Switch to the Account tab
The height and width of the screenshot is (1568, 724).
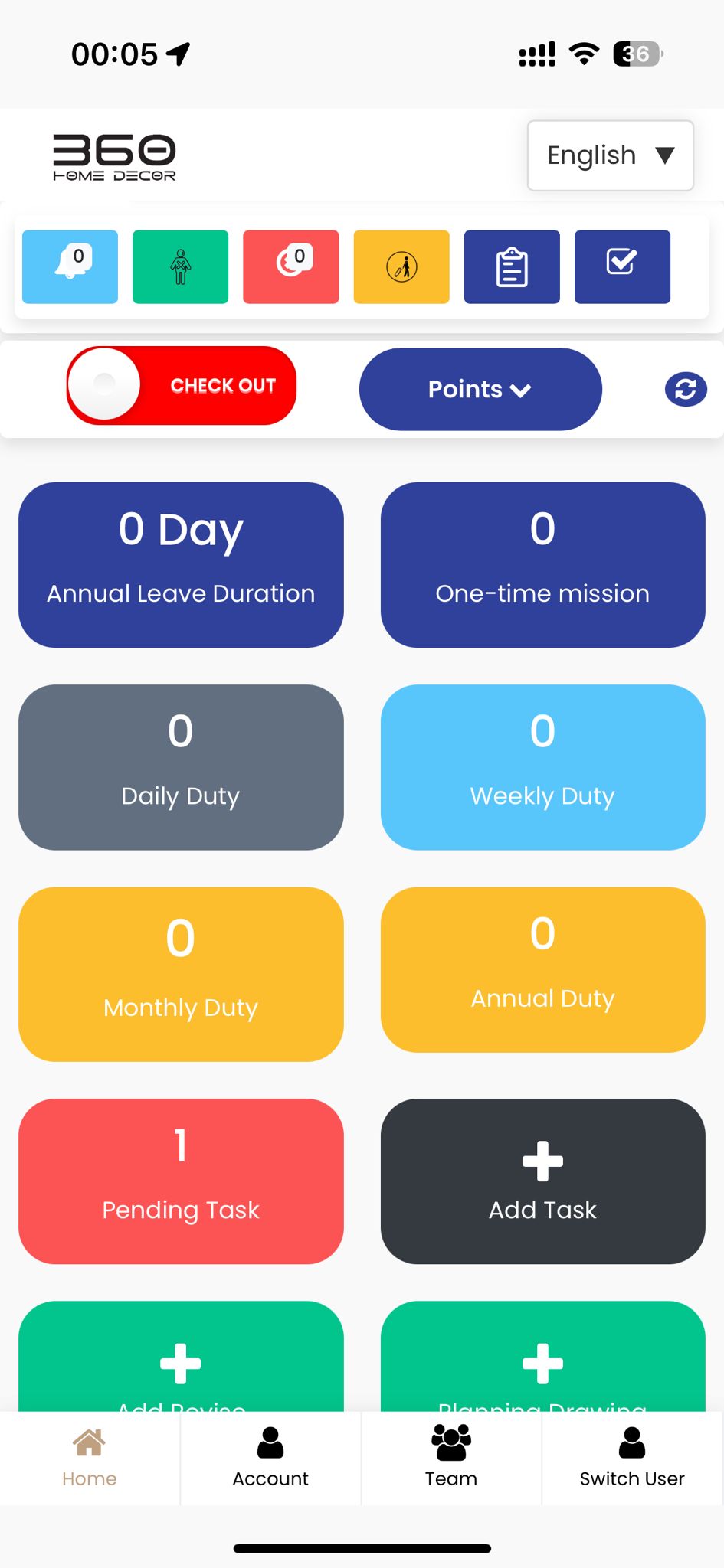coord(270,1457)
